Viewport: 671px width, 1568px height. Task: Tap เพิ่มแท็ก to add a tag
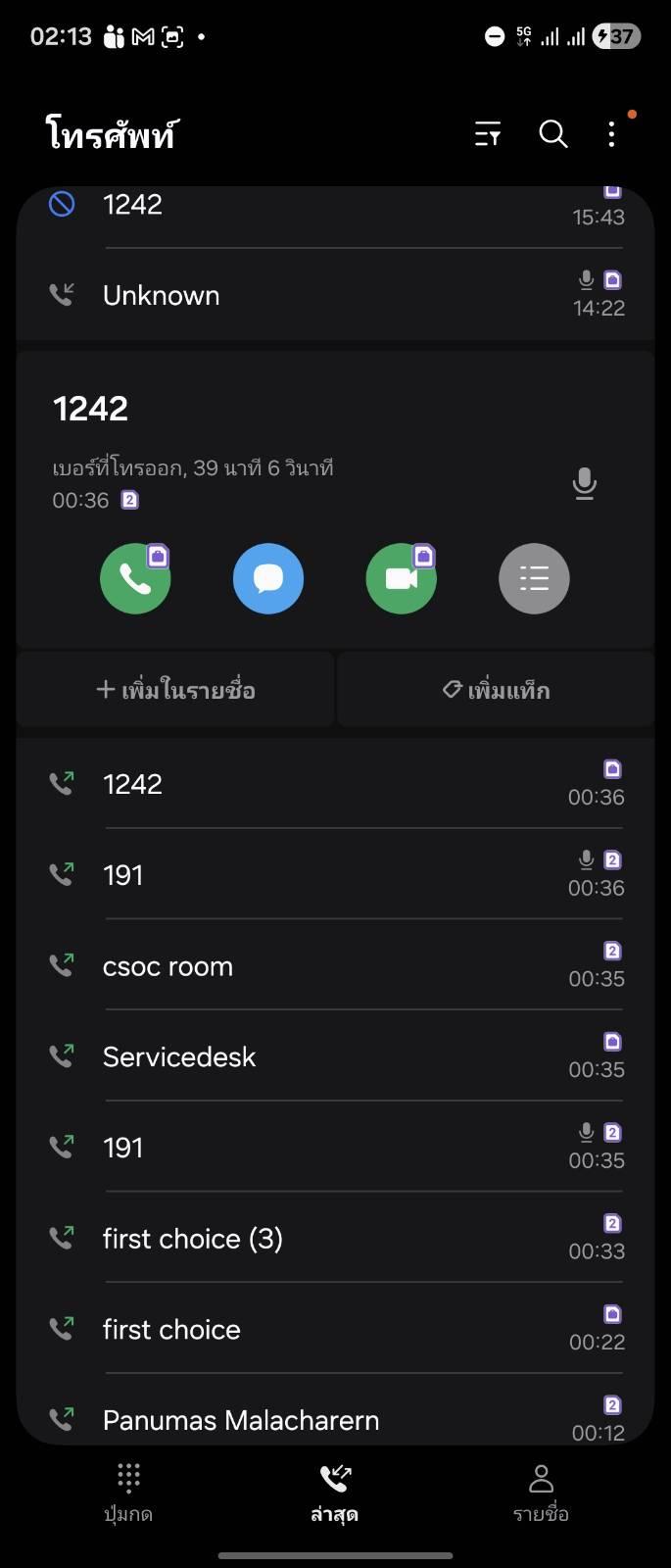click(x=496, y=690)
